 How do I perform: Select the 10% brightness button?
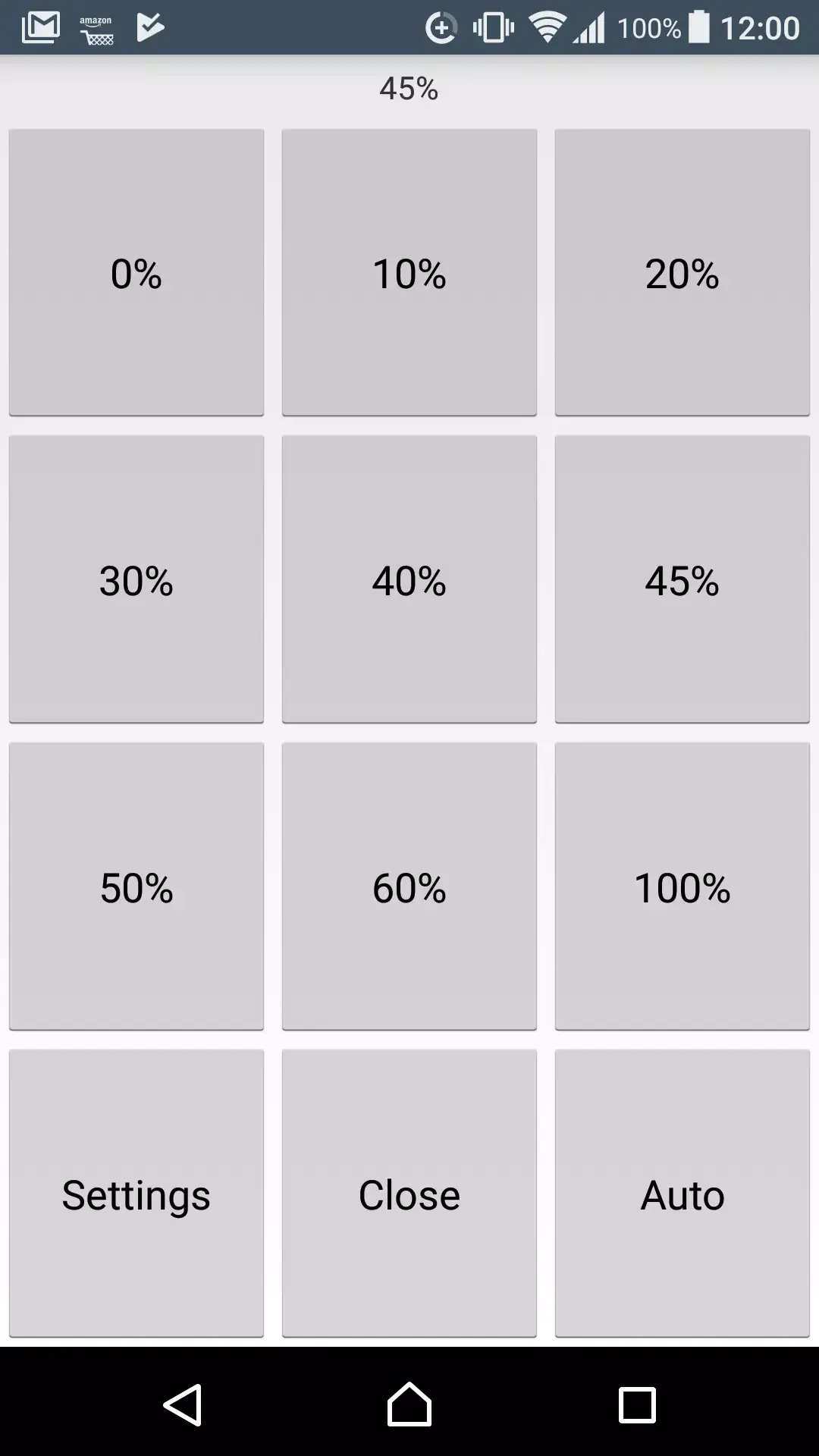pyautogui.click(x=409, y=273)
